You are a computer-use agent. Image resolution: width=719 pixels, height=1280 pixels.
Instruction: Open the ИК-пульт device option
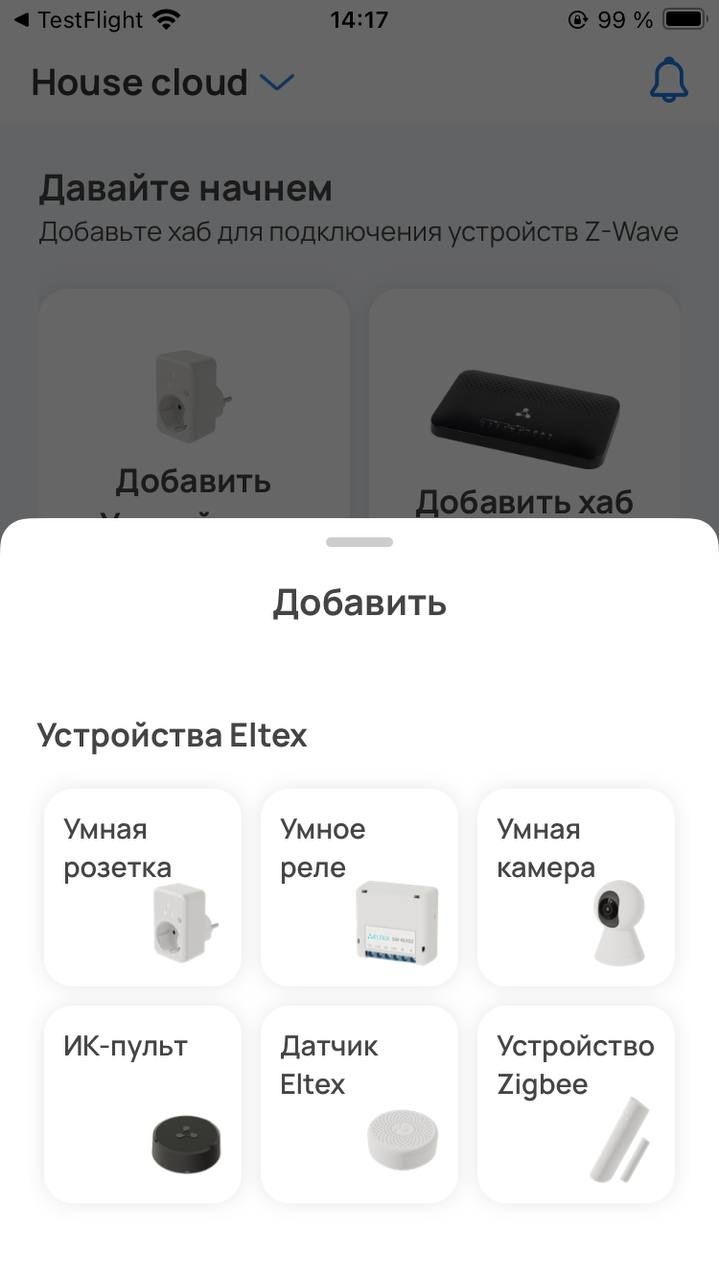pyautogui.click(x=142, y=1104)
